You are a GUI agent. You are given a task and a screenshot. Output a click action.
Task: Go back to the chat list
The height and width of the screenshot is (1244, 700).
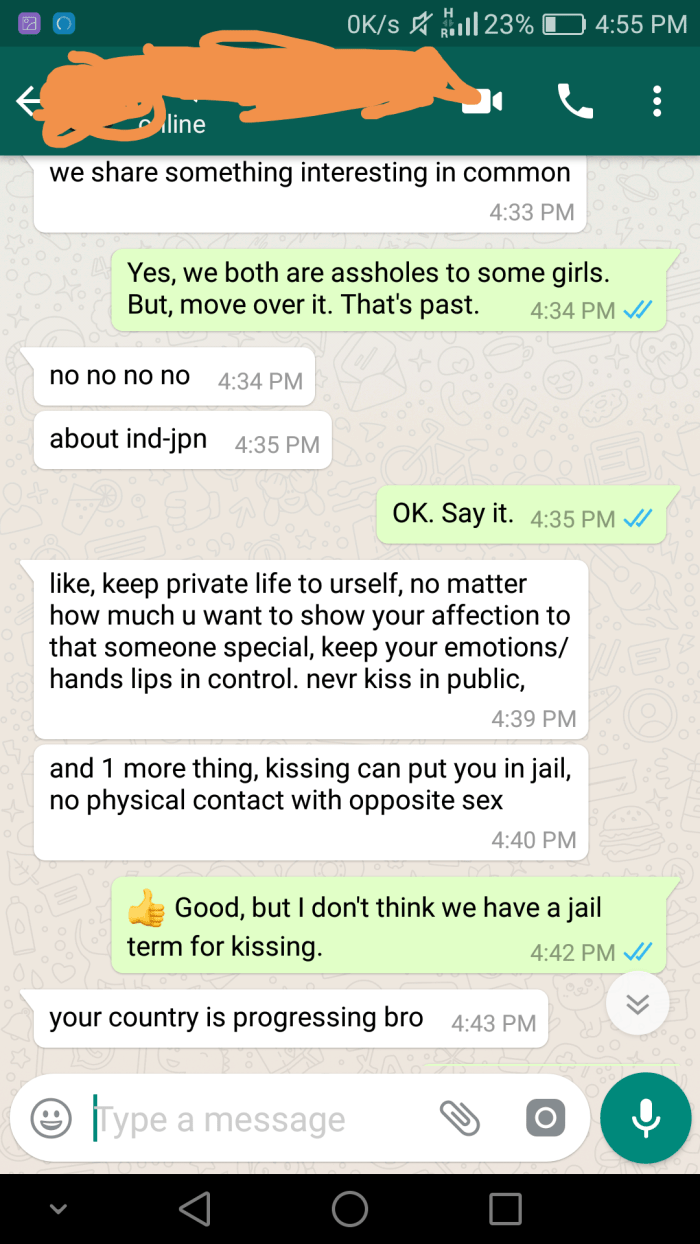click(x=27, y=100)
